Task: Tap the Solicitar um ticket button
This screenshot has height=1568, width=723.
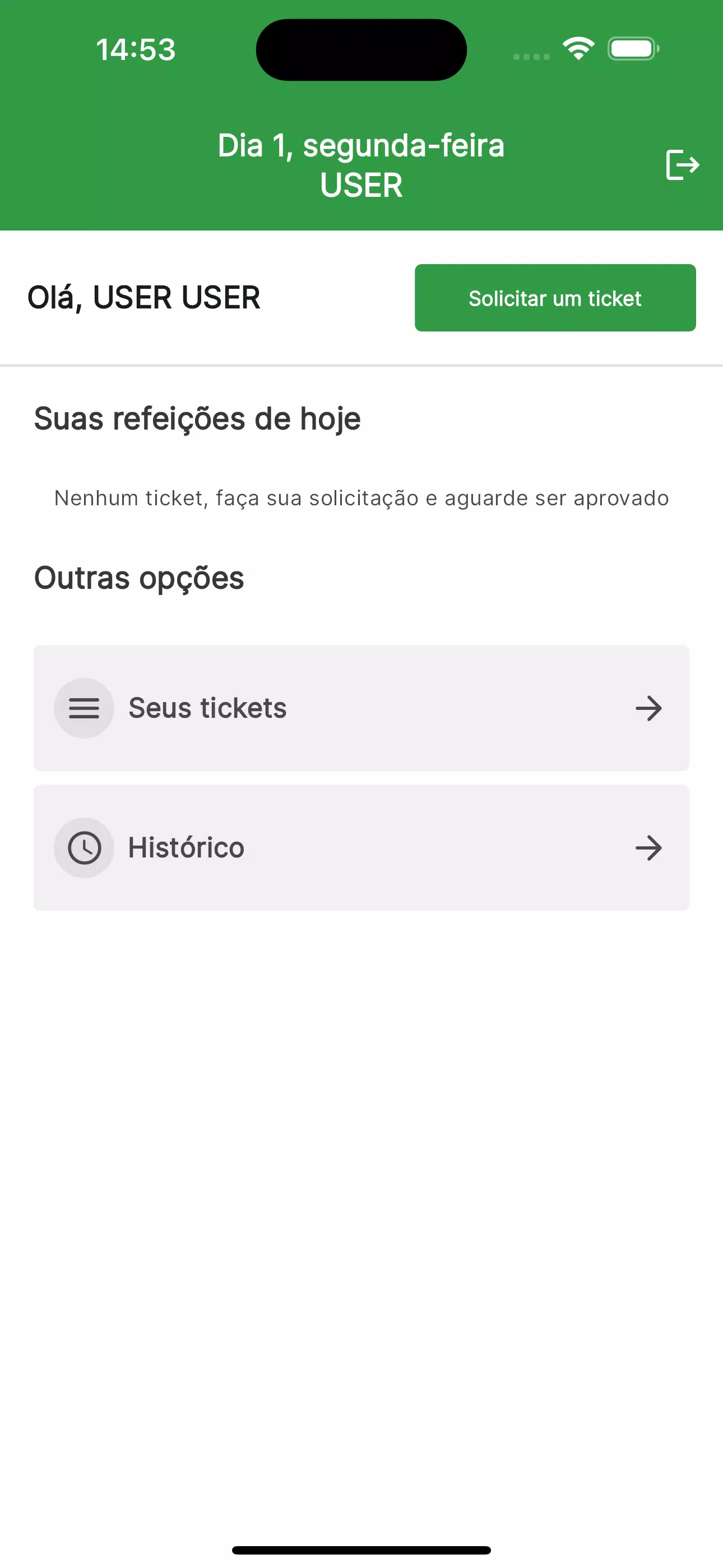Action: 555,298
